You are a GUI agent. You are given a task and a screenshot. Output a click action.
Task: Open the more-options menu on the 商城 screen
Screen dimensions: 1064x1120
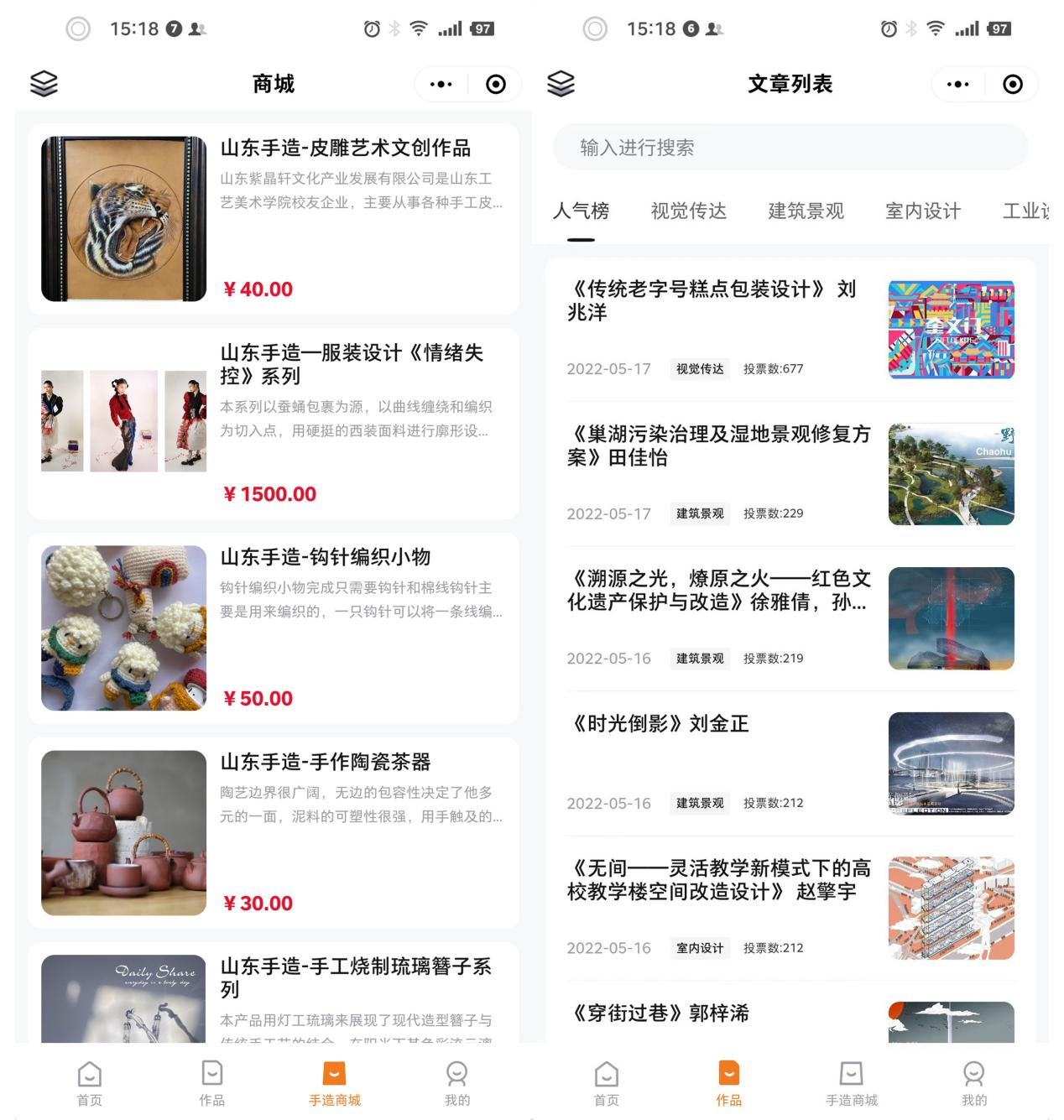click(x=441, y=84)
